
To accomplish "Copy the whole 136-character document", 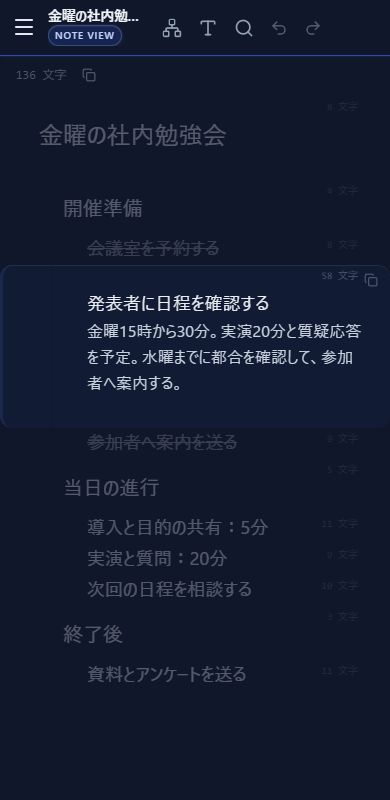I will (x=89, y=76).
